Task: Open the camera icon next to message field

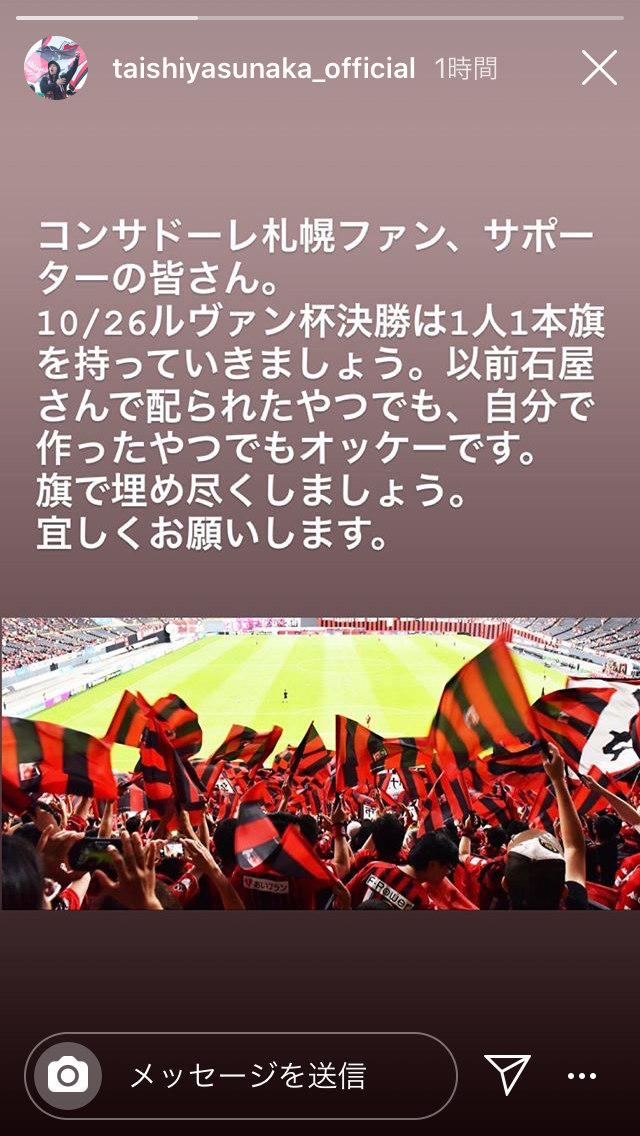Action: click(x=68, y=1076)
